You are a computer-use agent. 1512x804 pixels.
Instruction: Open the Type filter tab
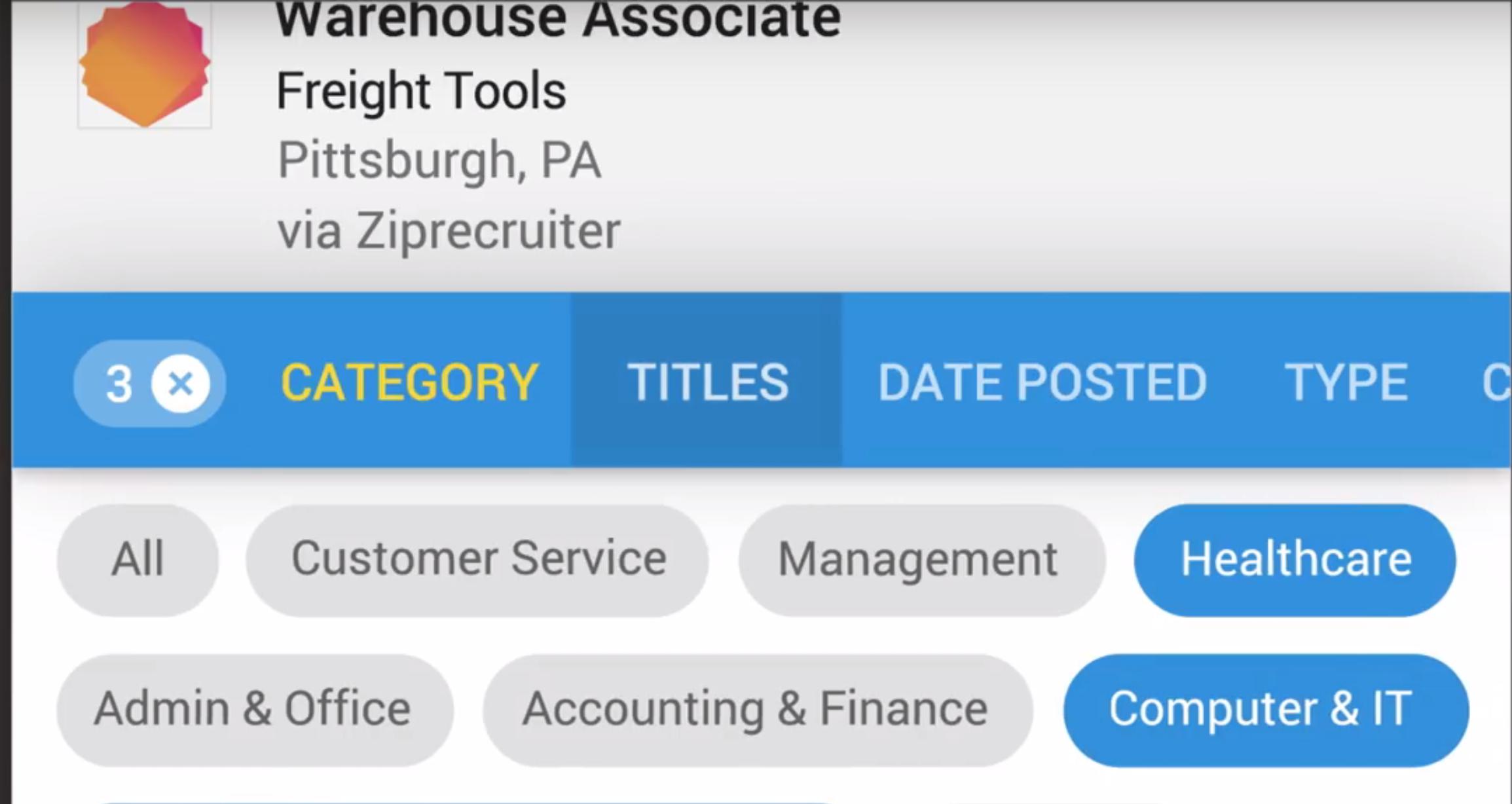pos(1346,382)
